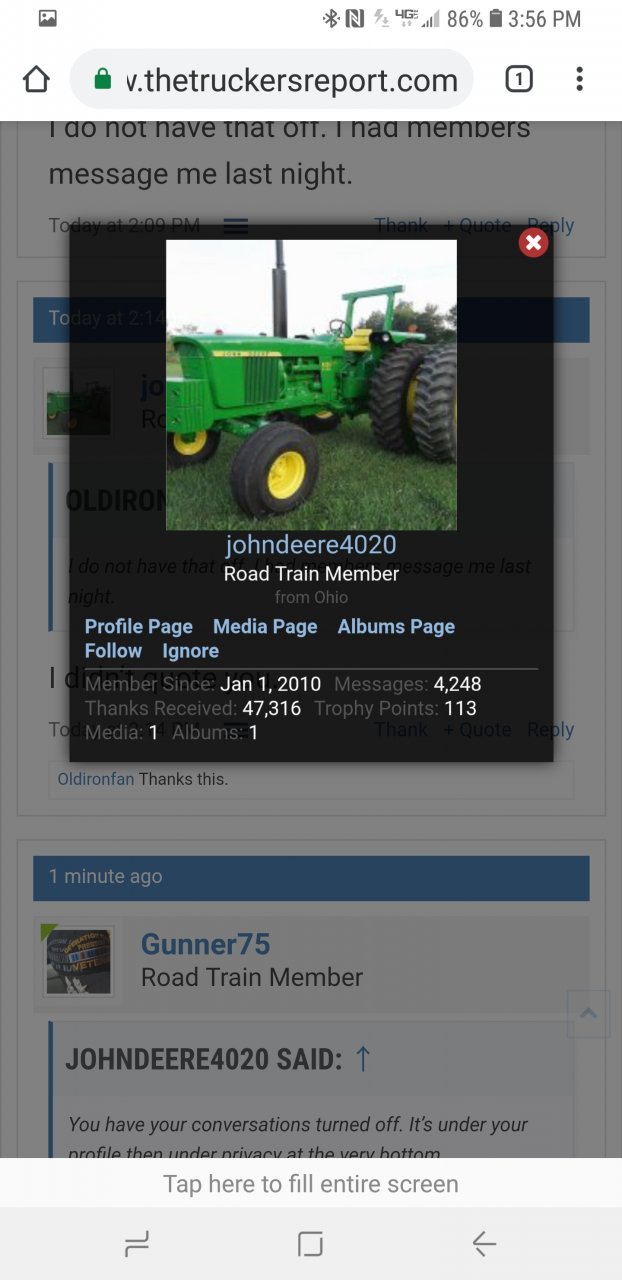Ignore user johndeere4020
The width and height of the screenshot is (622, 1280).
coord(190,651)
